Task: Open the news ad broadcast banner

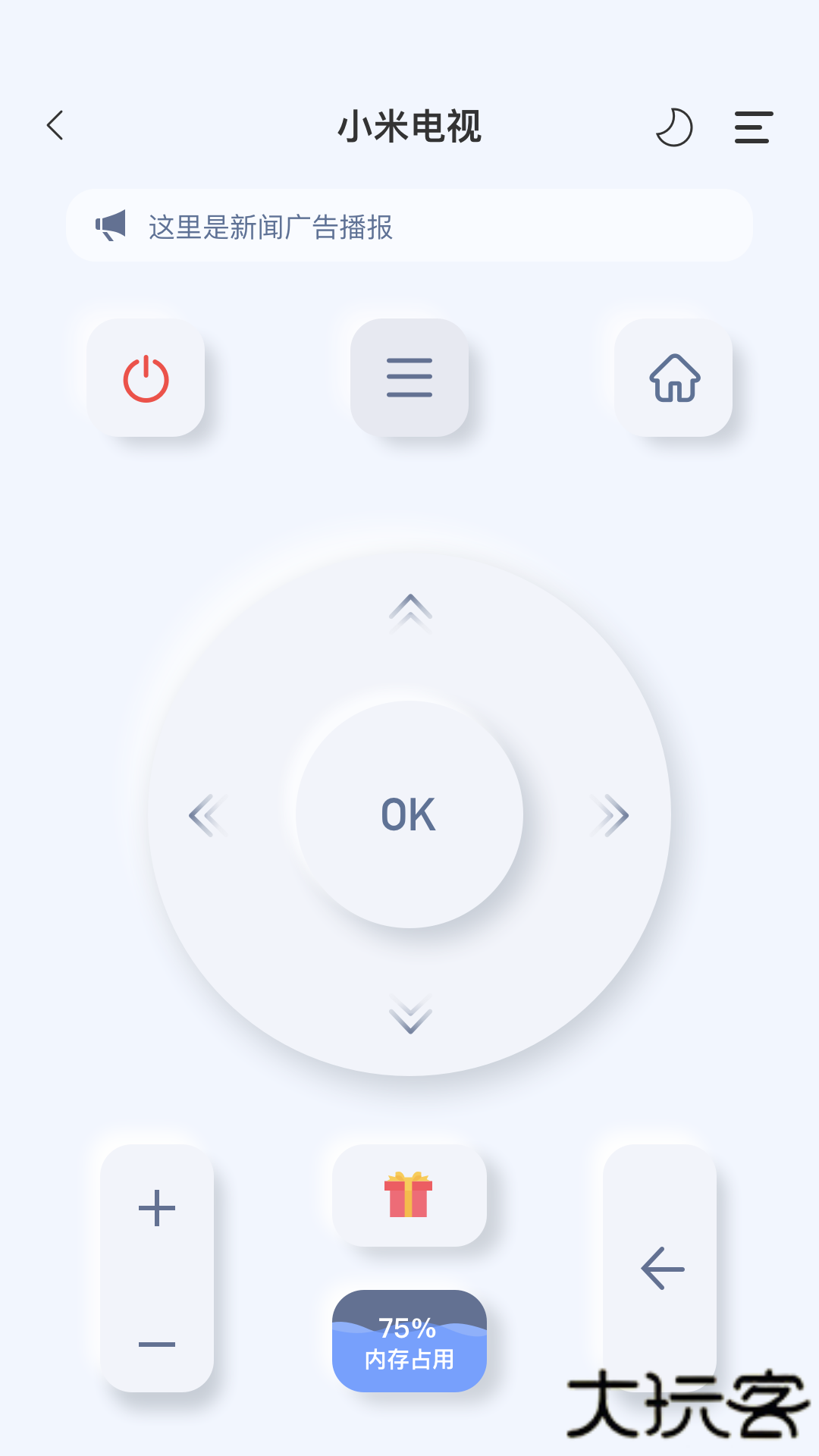Action: pos(409,226)
